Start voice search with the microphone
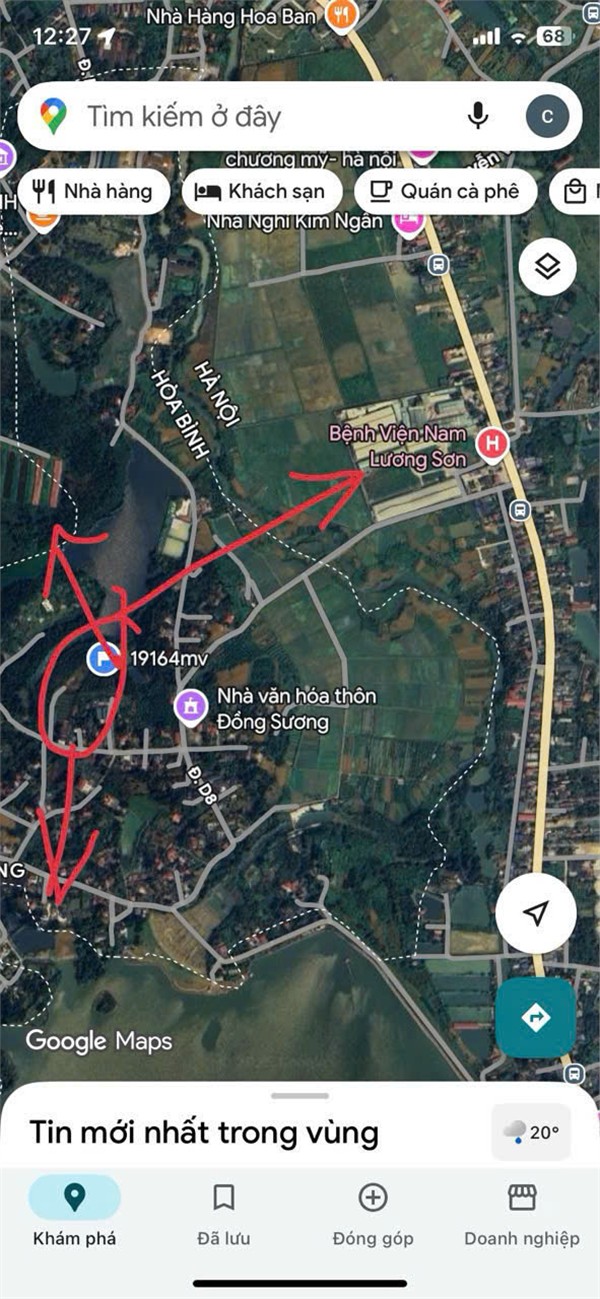This screenshot has width=600, height=1299. [478, 117]
